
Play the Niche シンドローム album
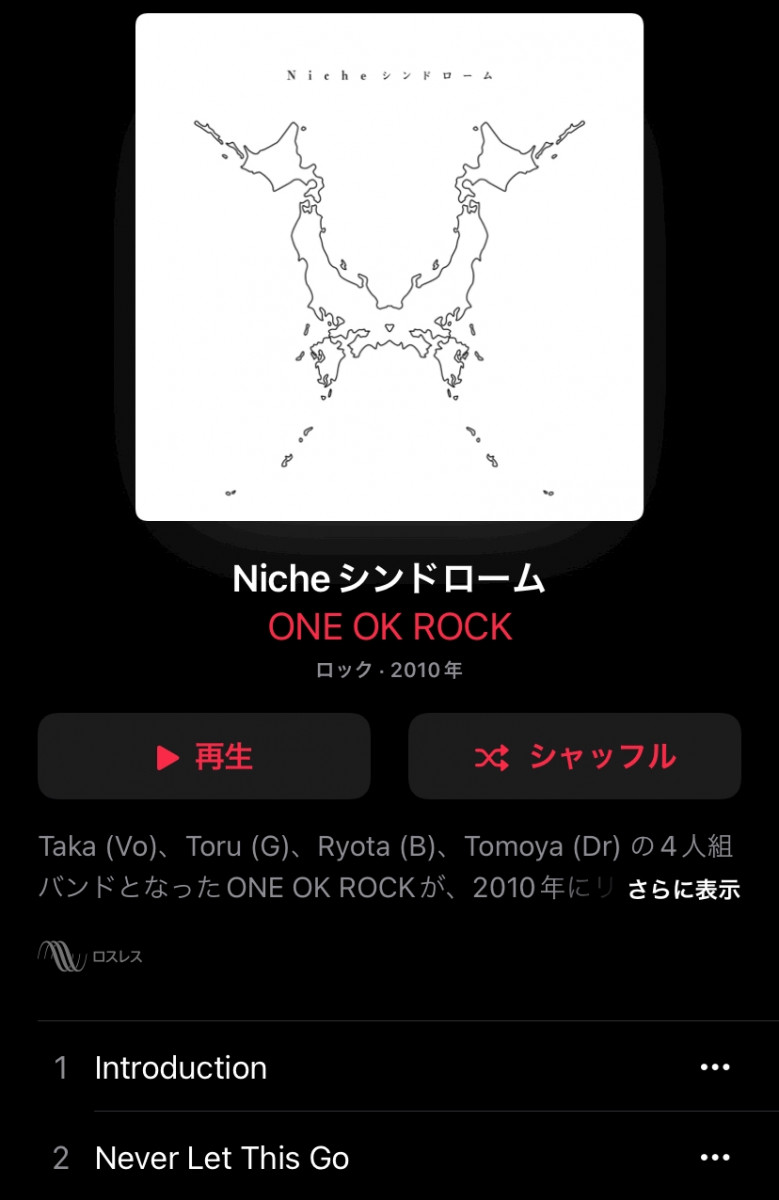coord(204,757)
